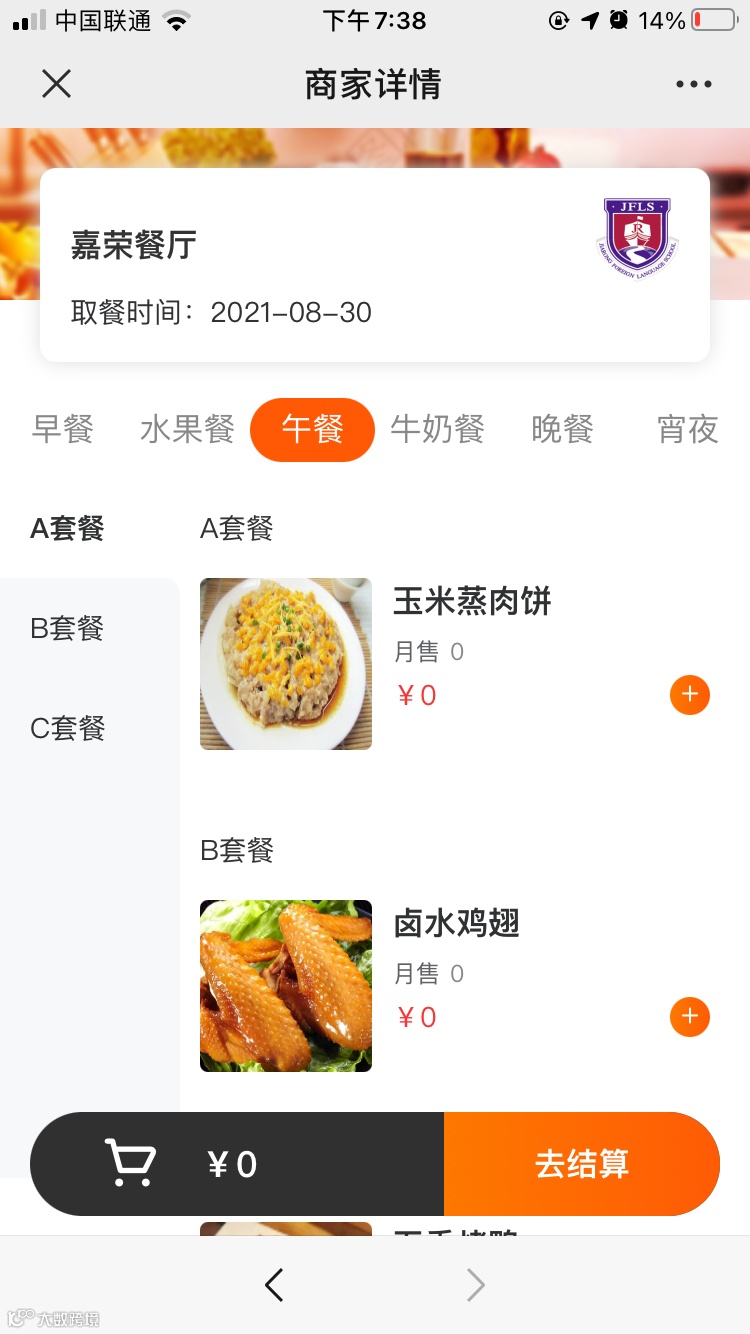Image resolution: width=750 pixels, height=1334 pixels.
Task: Switch to the 宵夜 tab
Action: tap(687, 430)
